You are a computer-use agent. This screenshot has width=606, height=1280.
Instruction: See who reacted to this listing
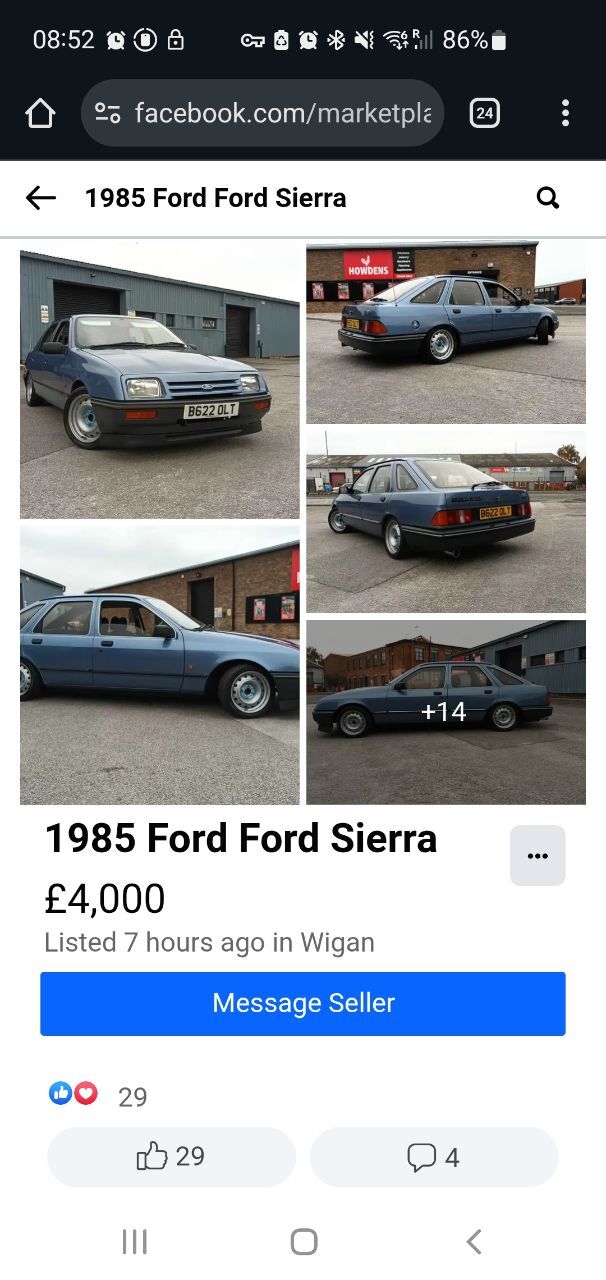pos(98,1096)
